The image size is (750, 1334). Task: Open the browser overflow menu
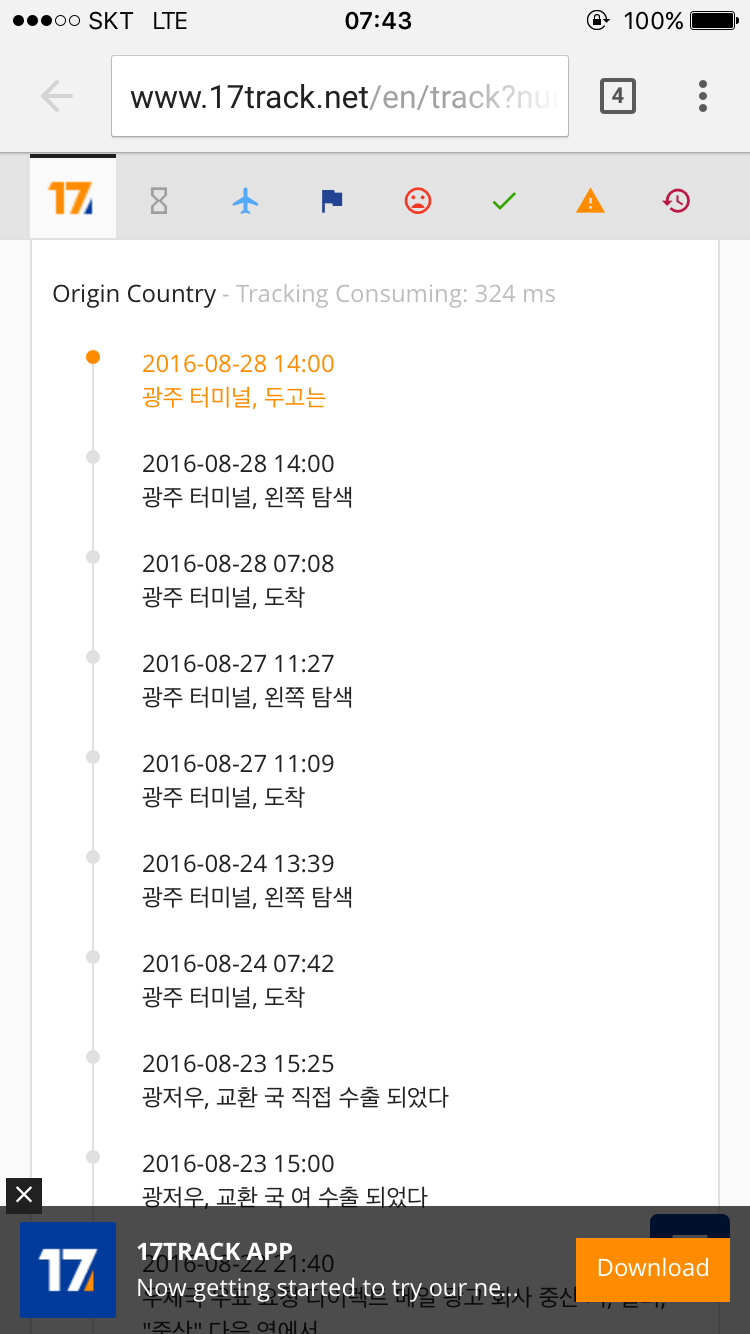[703, 96]
